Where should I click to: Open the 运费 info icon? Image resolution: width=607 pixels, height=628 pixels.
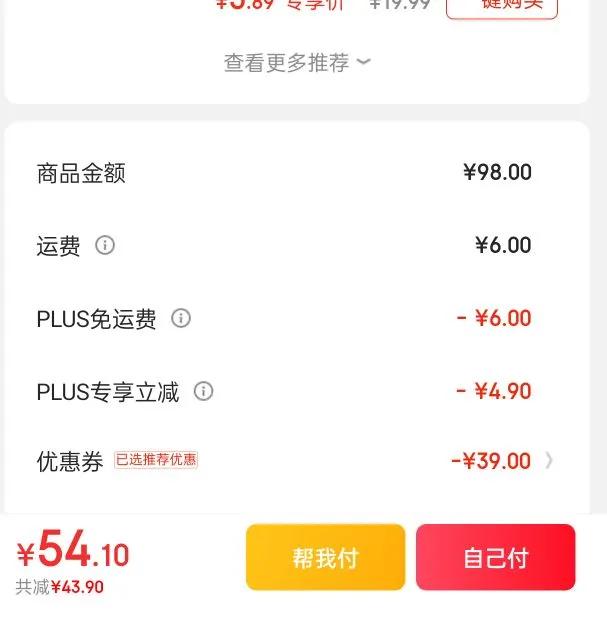coord(105,245)
